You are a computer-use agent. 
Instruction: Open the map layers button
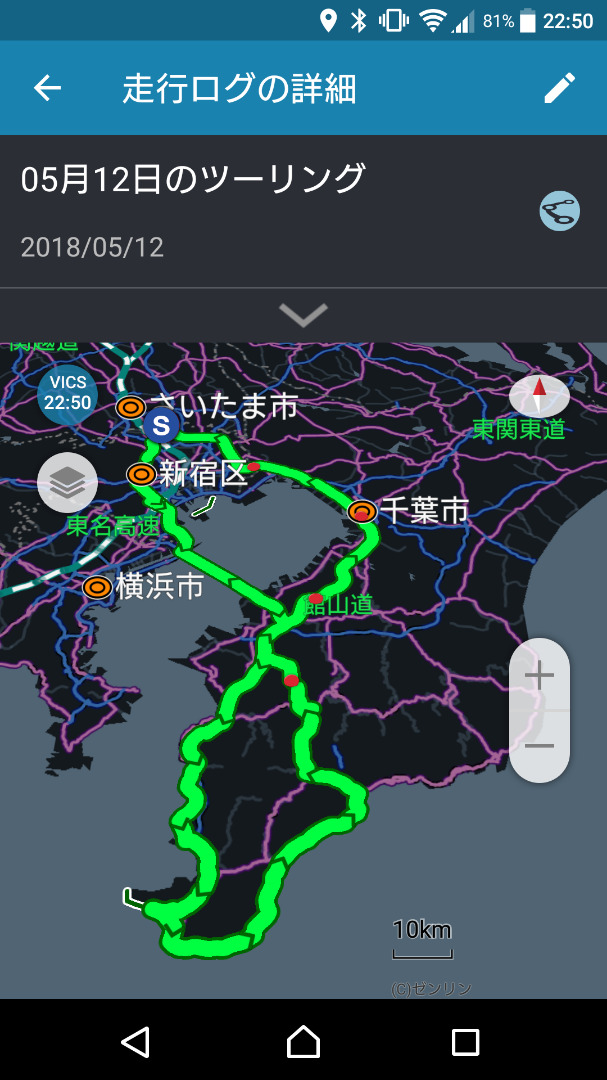click(x=67, y=483)
